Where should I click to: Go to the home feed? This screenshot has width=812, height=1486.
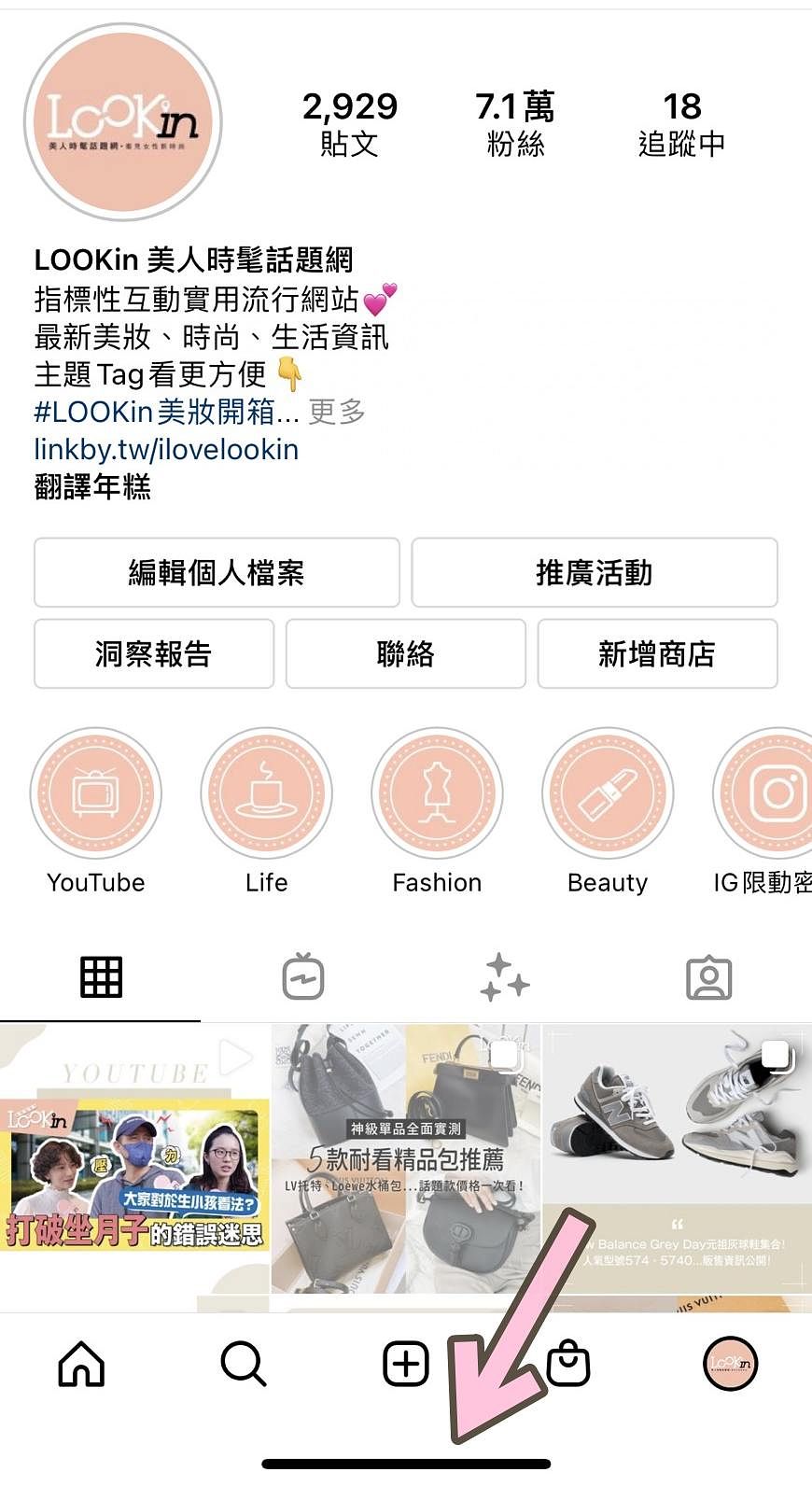tap(81, 1365)
